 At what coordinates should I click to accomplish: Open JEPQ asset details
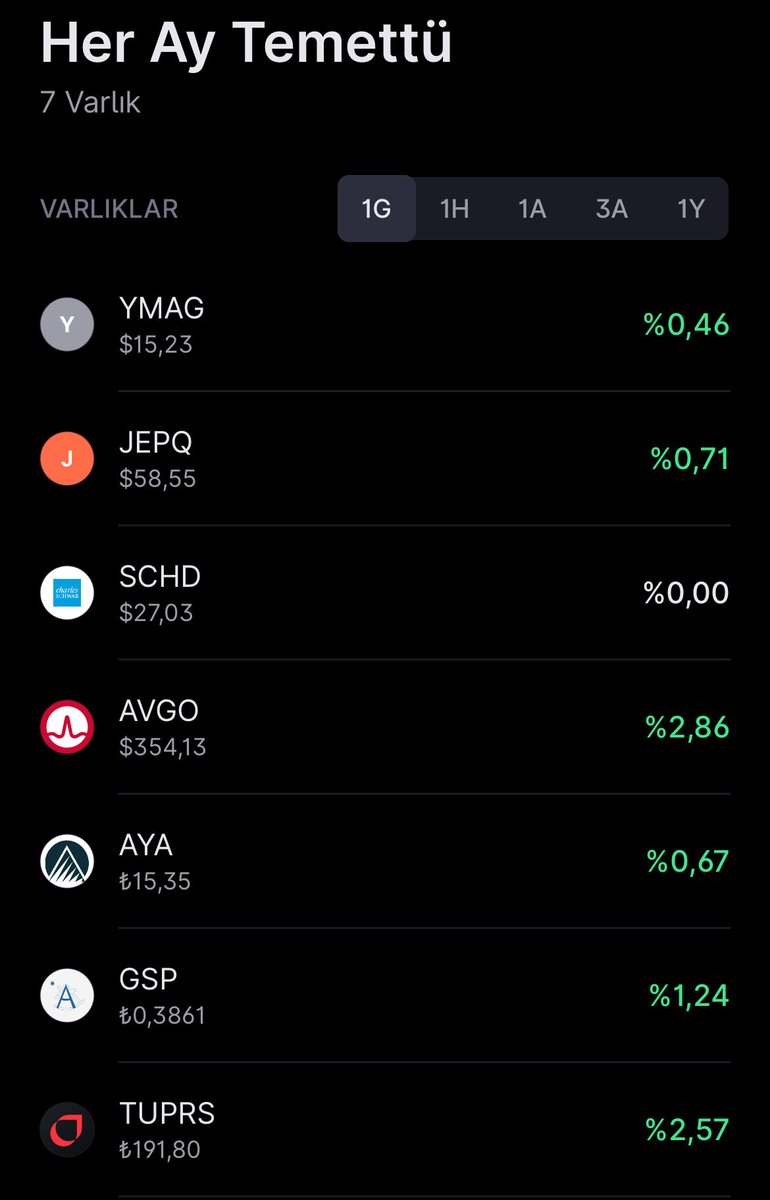385,459
